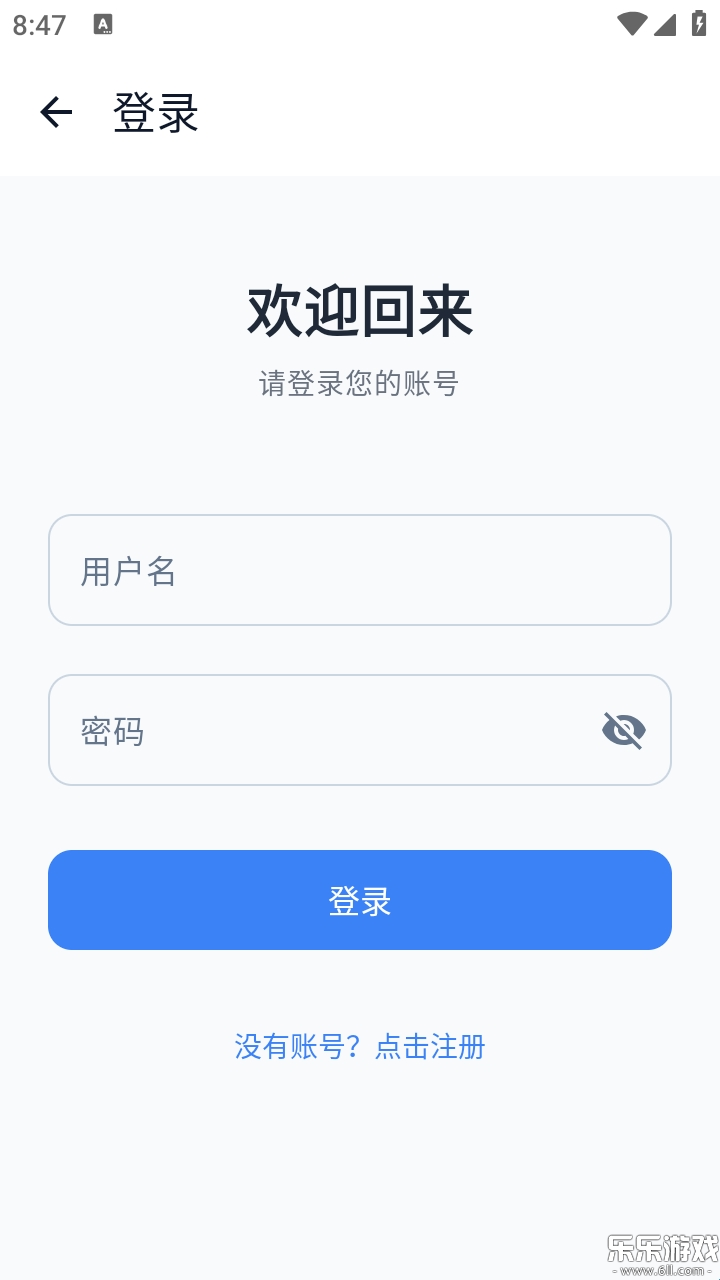
Task: Submit credentials with the login button
Action: 360,900
